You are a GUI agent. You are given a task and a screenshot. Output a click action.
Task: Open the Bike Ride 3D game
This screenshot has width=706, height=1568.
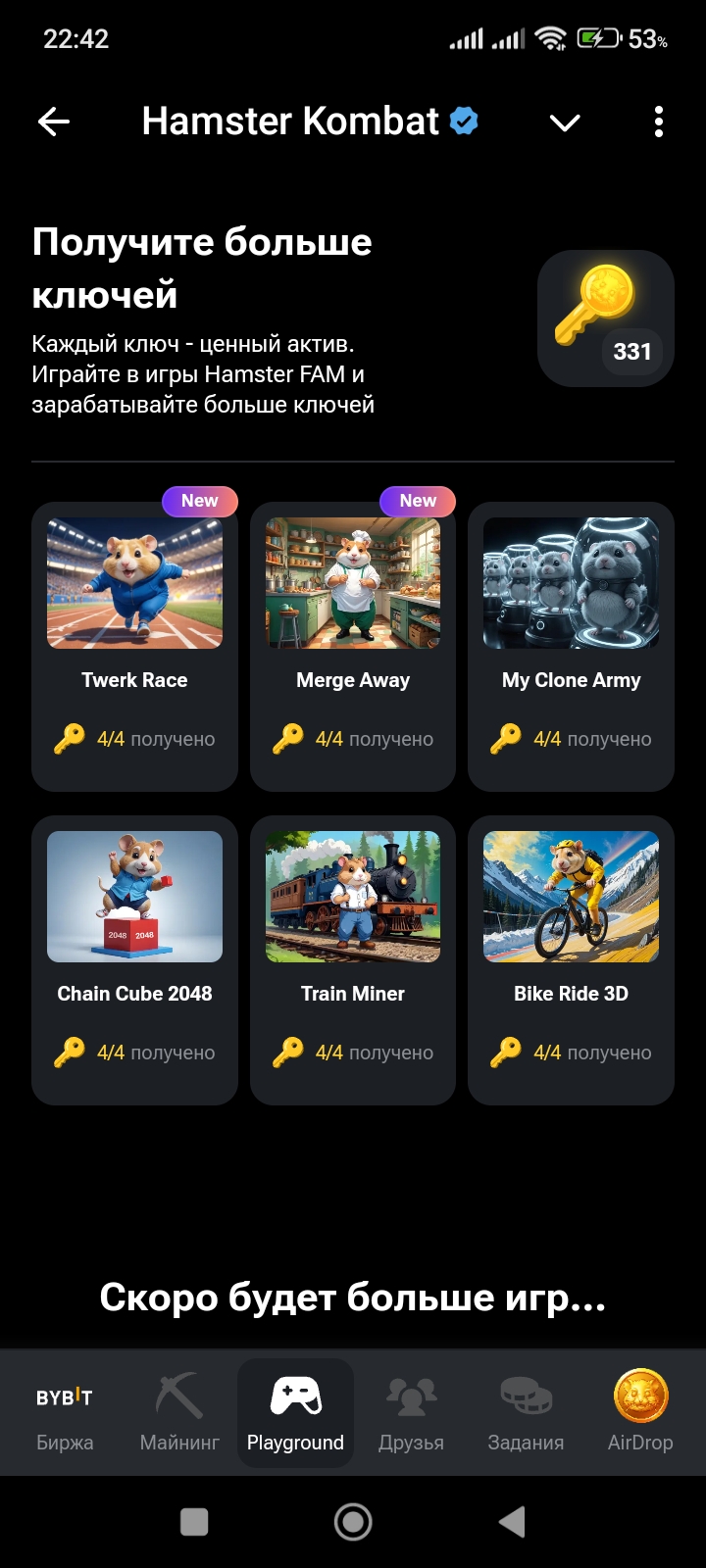coord(571,960)
